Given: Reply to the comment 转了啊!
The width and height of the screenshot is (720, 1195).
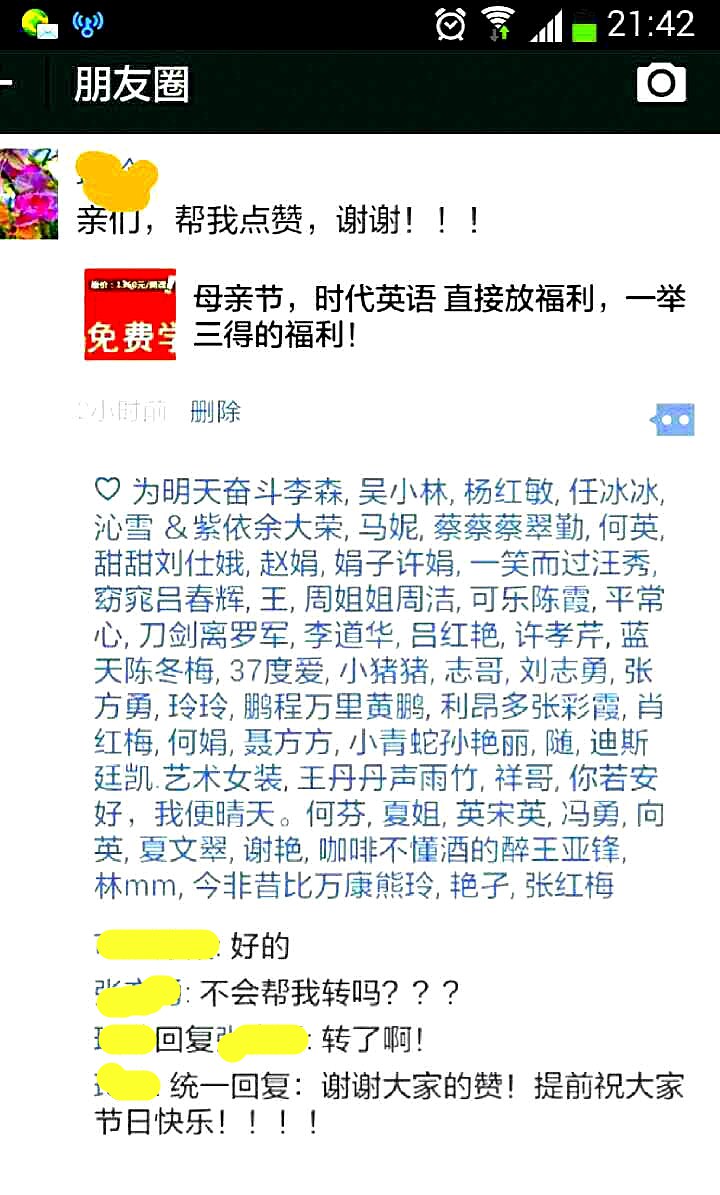Looking at the screenshot, I should point(372,1041).
